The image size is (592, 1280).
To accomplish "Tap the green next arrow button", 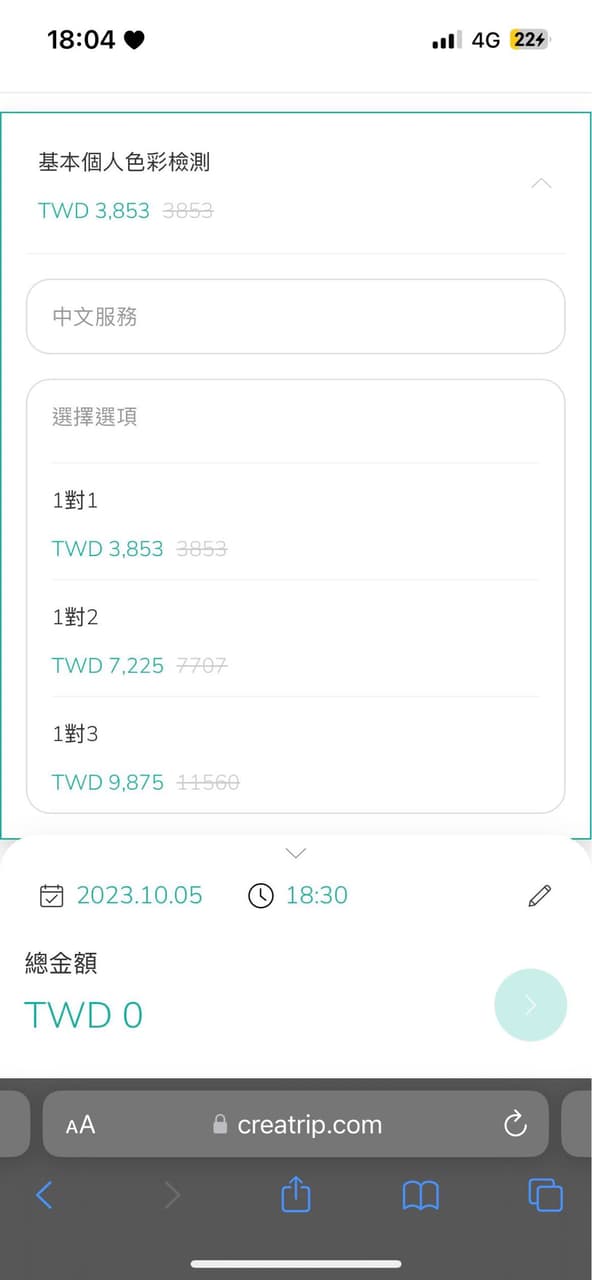I will [x=530, y=1005].
